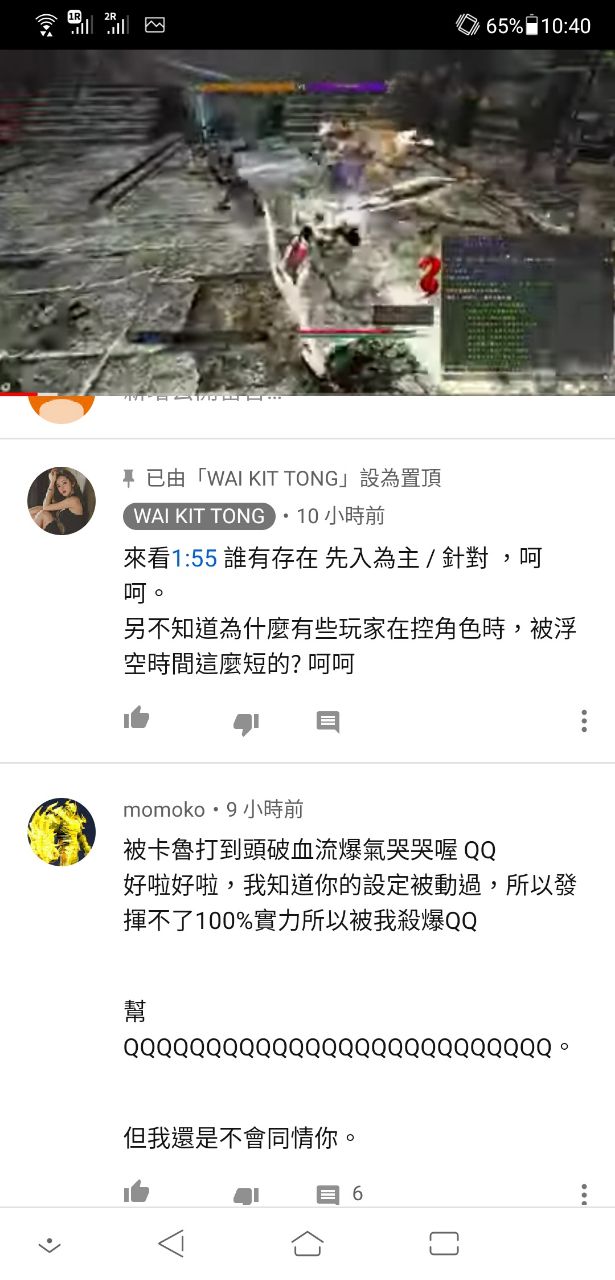
Task: Reply to WAI KIT TONG's pinned comment
Action: [328, 722]
